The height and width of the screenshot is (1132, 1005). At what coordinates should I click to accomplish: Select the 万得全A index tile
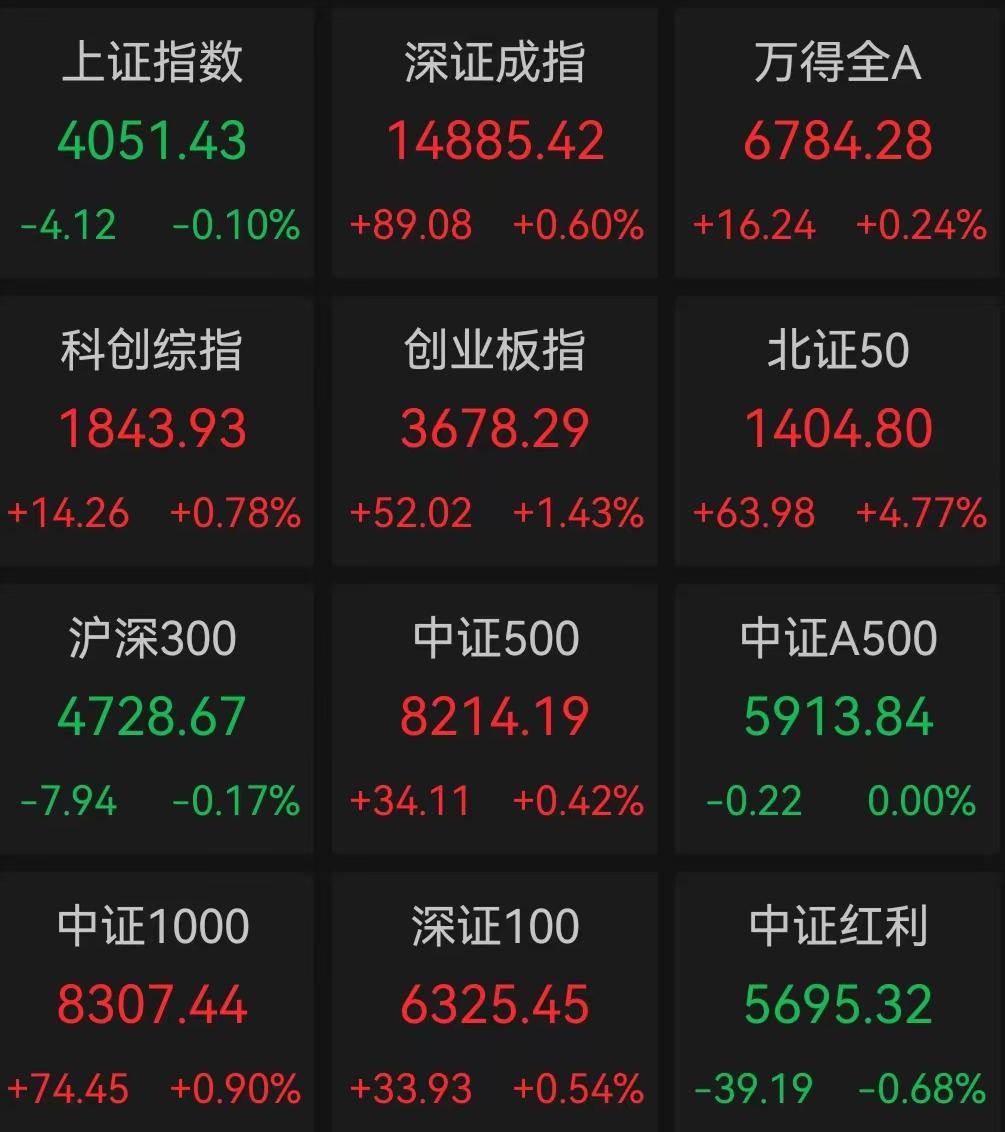(839, 142)
